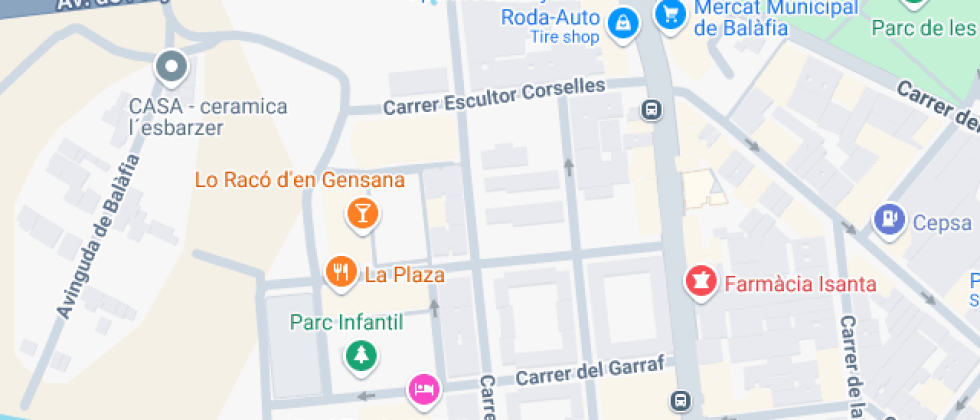The width and height of the screenshot is (980, 420).
Task: Open the Farmàcia Isanta pharmacy marker
Action: [x=701, y=282]
